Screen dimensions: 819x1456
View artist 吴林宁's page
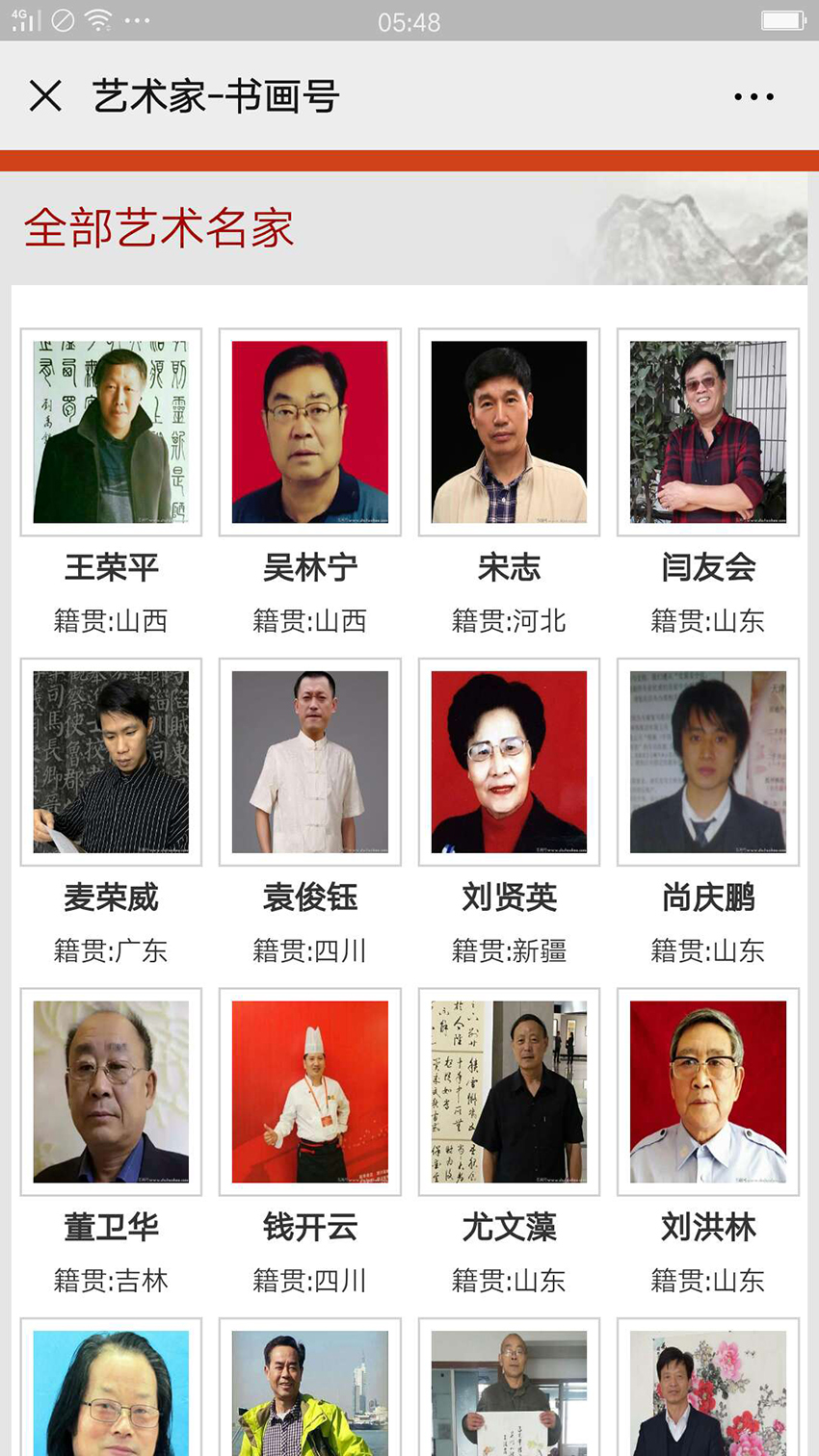coord(309,432)
